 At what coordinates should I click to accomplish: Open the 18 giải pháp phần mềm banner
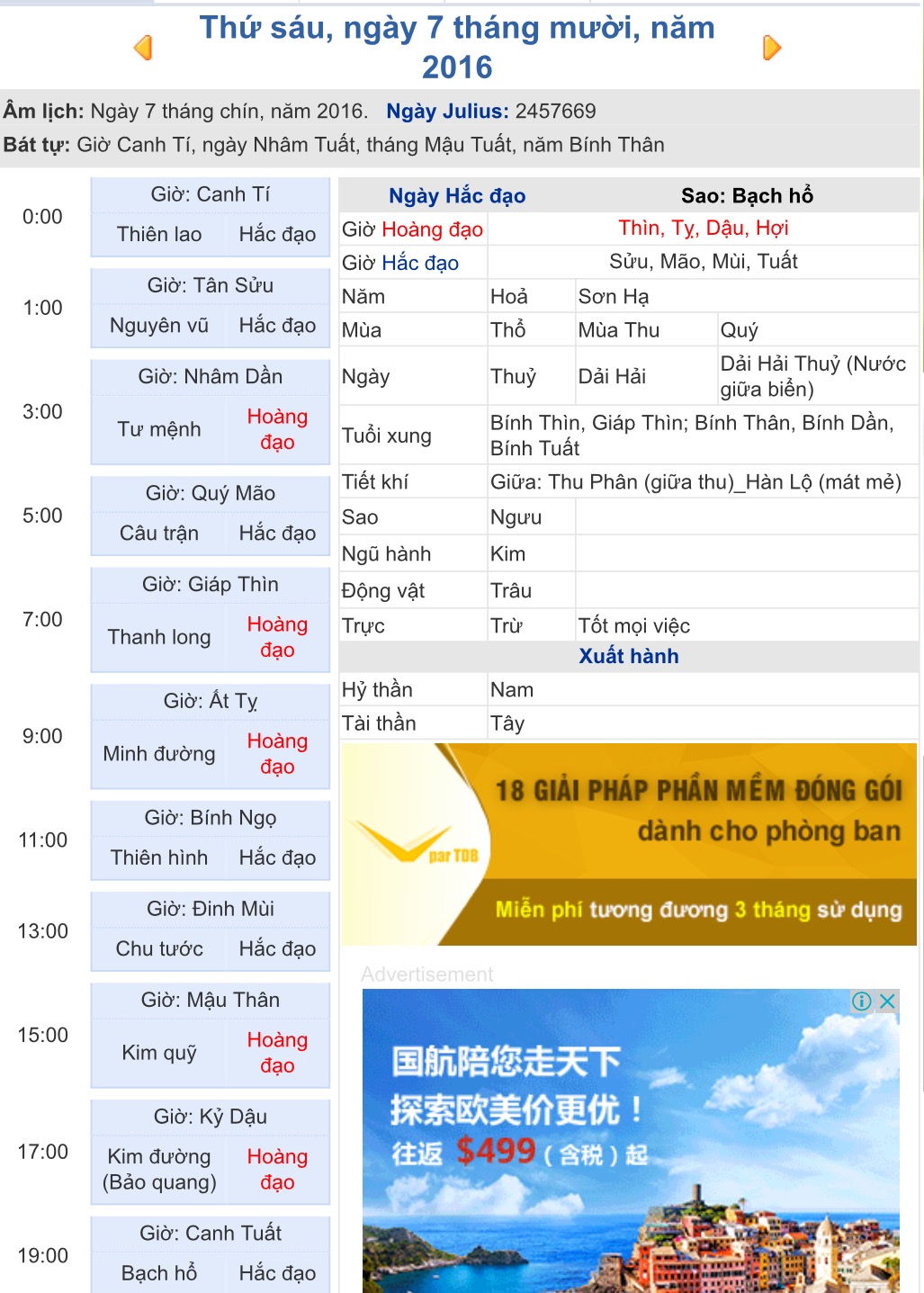[x=629, y=844]
